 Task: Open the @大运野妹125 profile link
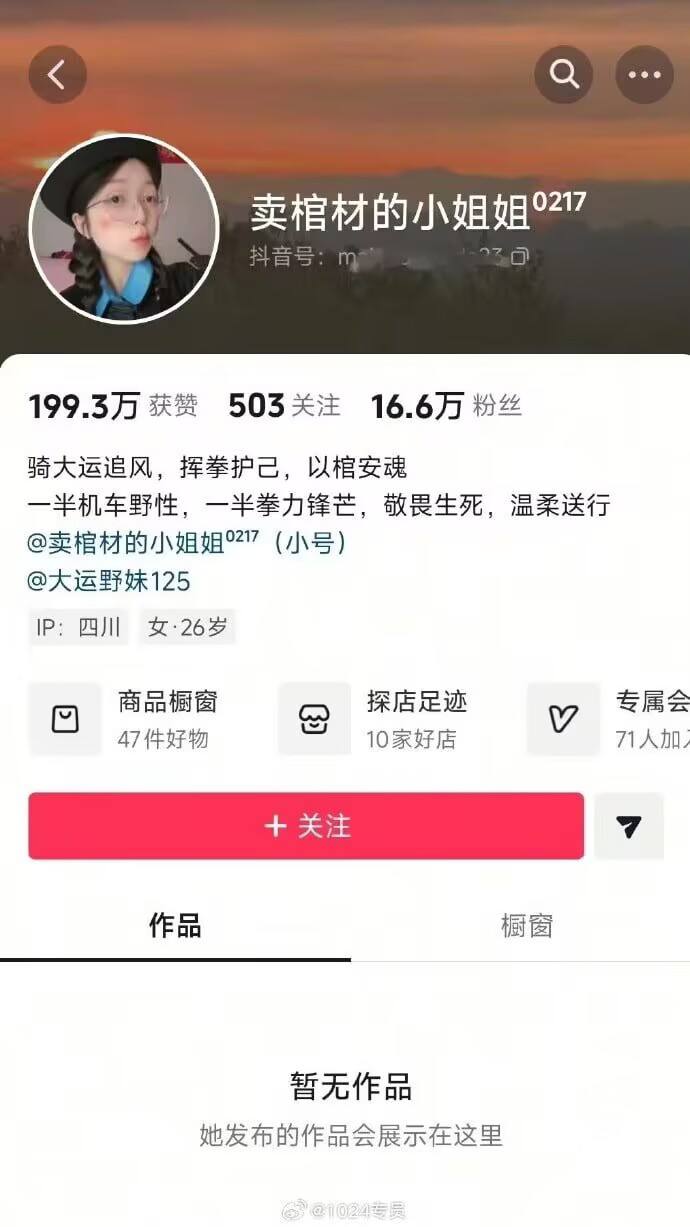[x=109, y=581]
